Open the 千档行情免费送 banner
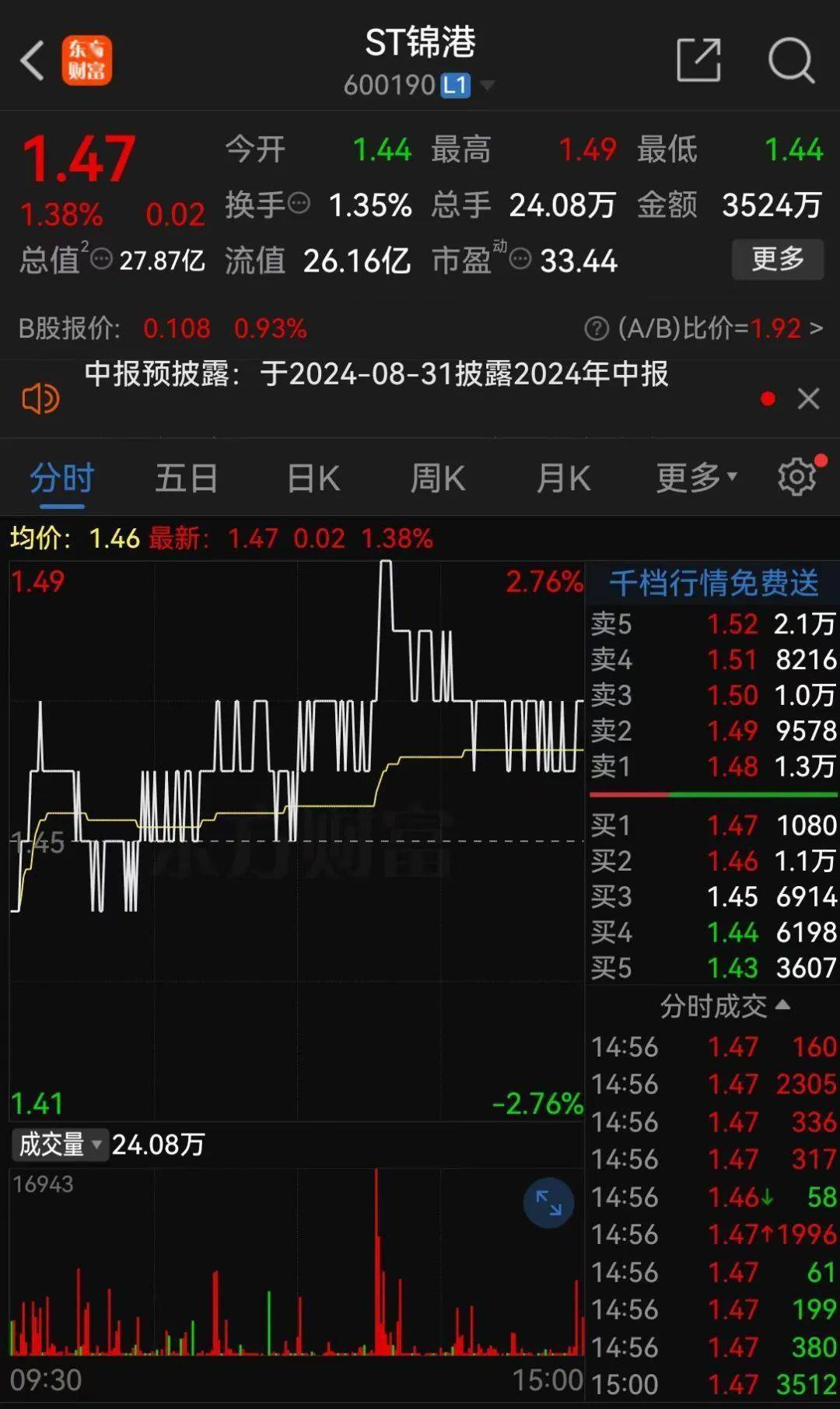Screen dimensions: 840x1409 tap(712, 583)
